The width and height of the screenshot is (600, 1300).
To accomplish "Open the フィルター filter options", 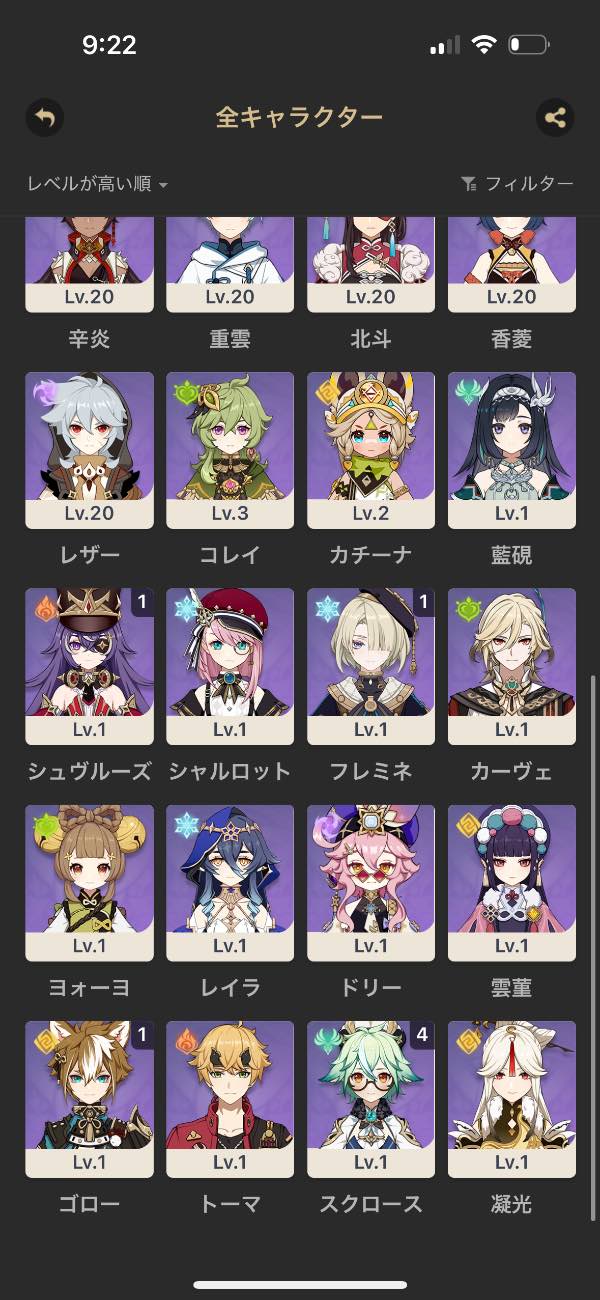I will [517, 184].
